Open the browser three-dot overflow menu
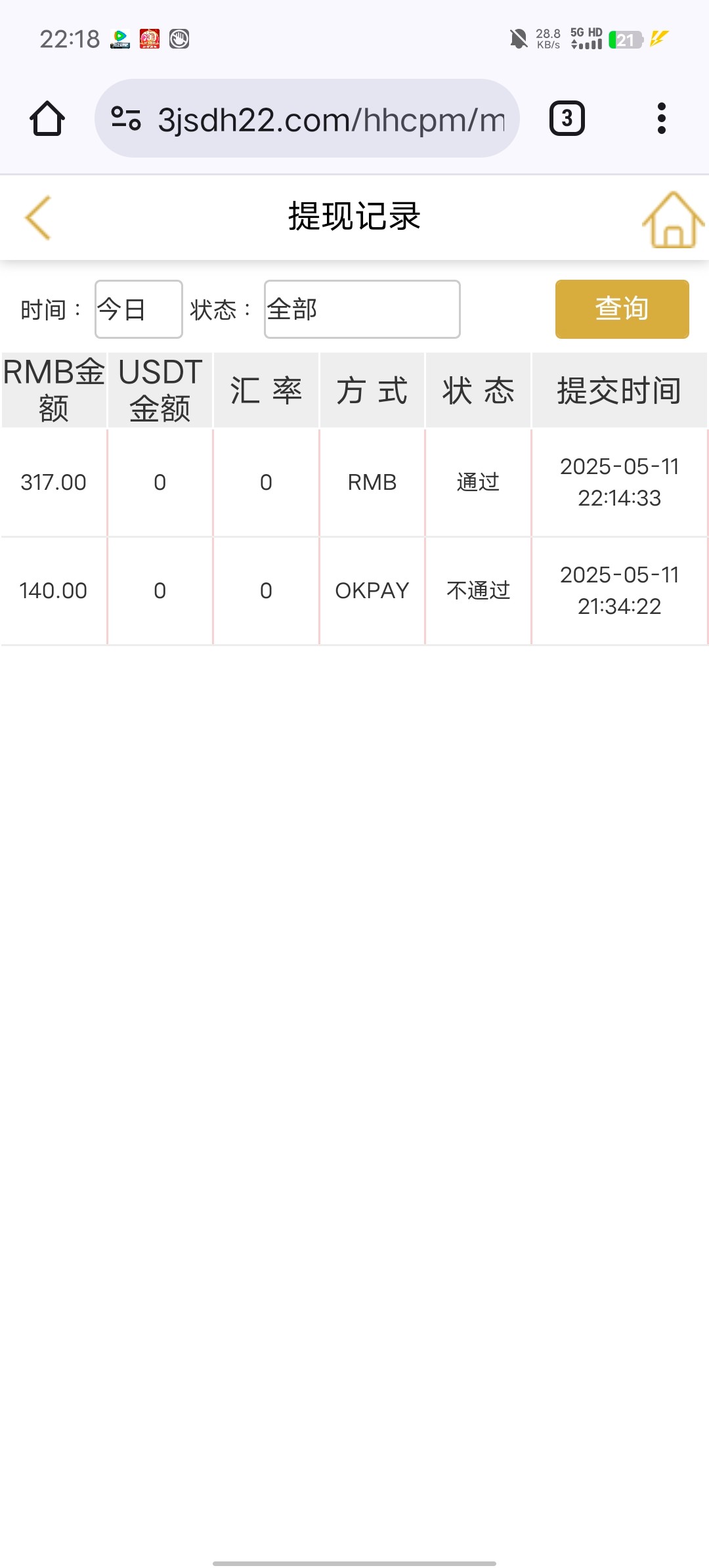This screenshot has width=709, height=1568. (662, 119)
